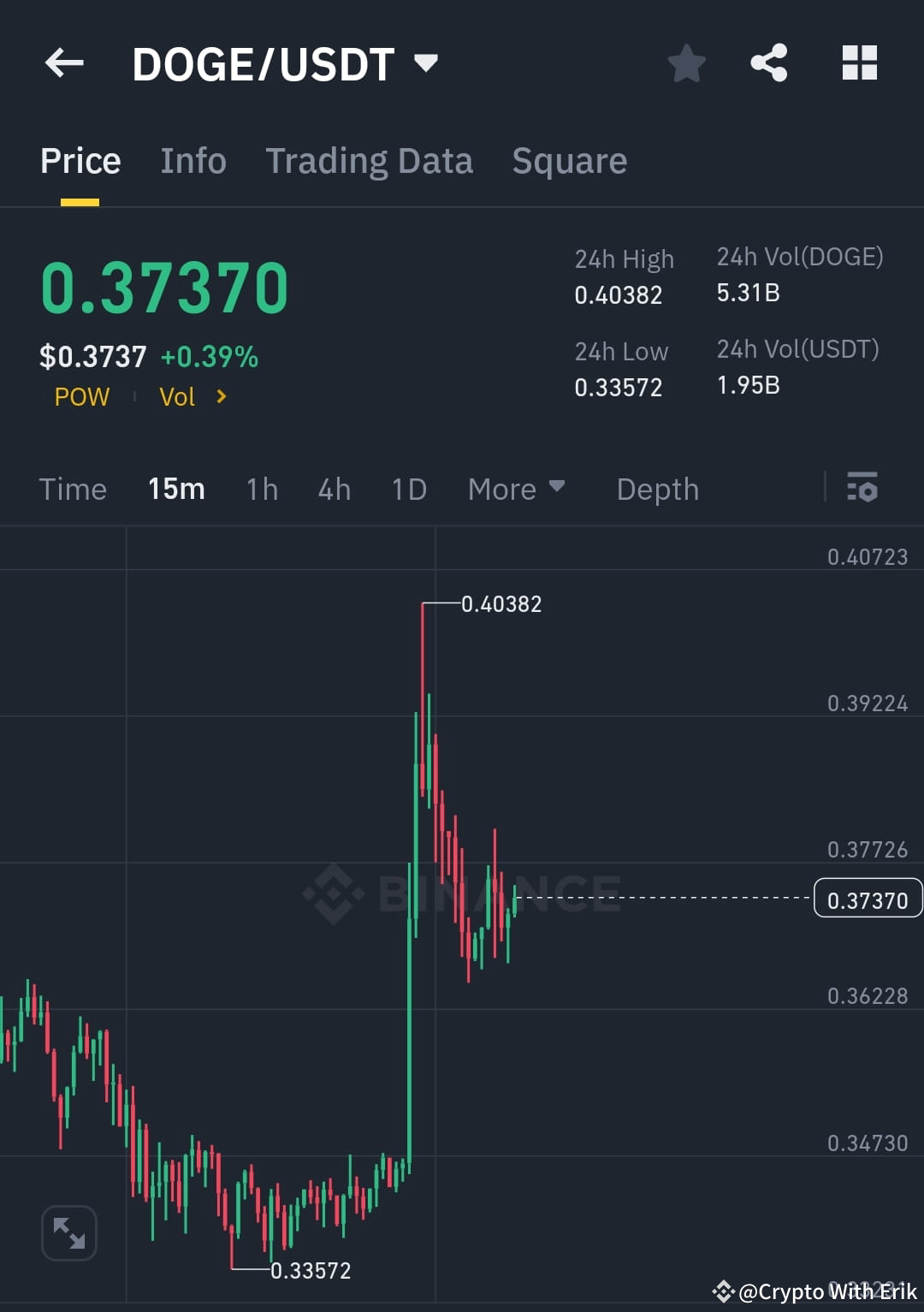Viewport: 924px width, 1312px height.
Task: Open the grid layout icon top right
Action: [859, 62]
